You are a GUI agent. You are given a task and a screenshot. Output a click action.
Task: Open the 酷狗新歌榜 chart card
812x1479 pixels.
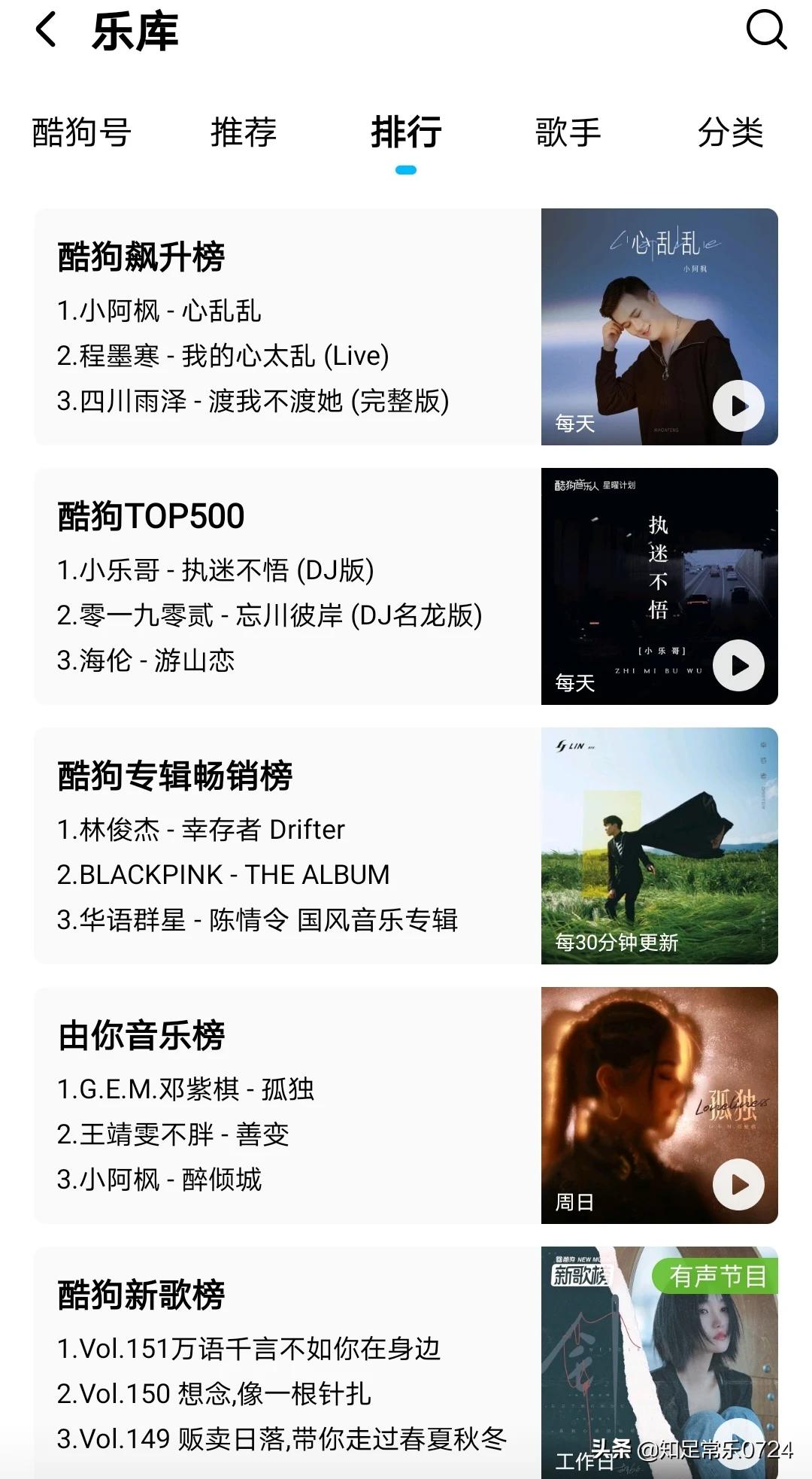(287, 1362)
